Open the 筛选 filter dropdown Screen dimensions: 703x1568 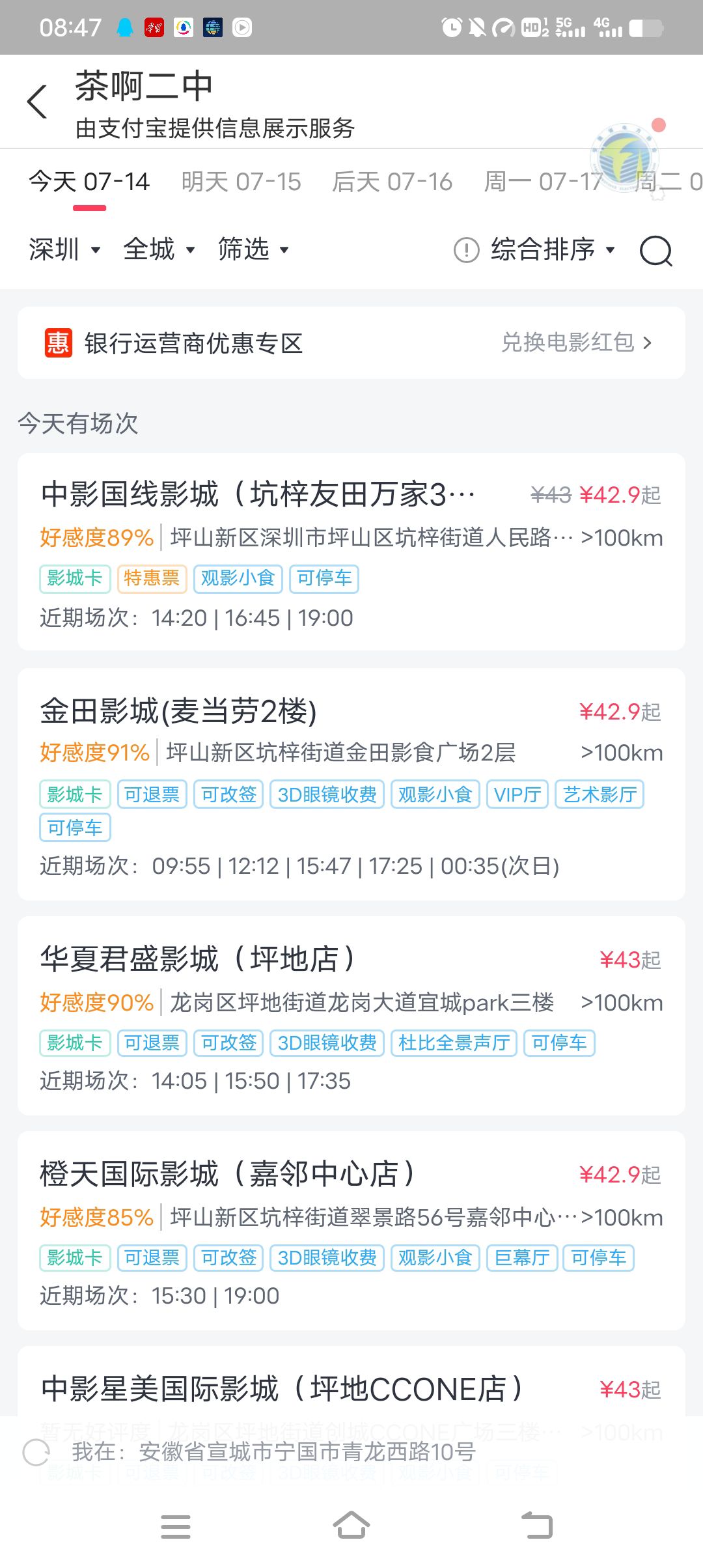pyautogui.click(x=254, y=249)
